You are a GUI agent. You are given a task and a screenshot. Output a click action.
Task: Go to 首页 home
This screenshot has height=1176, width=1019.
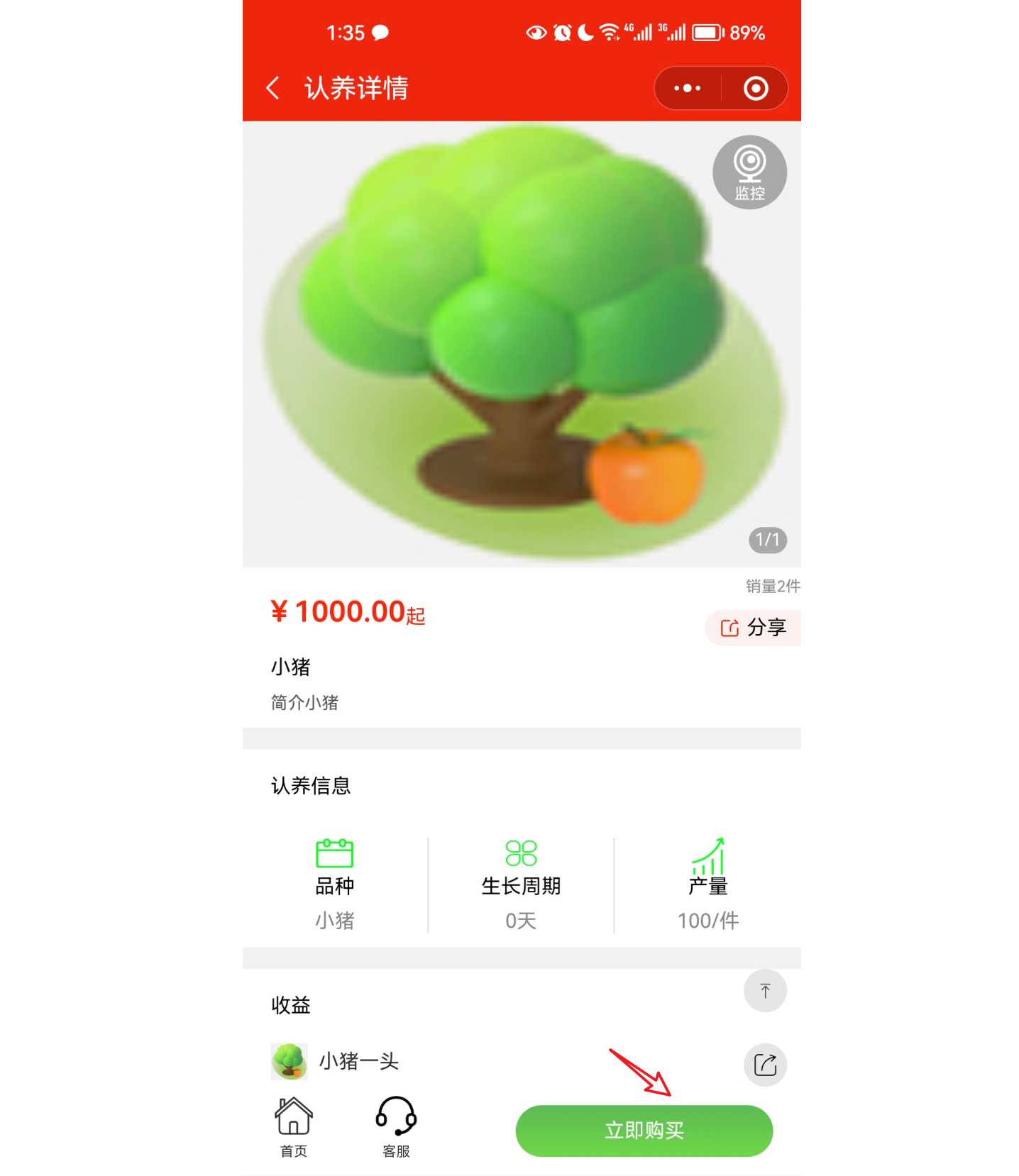coord(294,1126)
